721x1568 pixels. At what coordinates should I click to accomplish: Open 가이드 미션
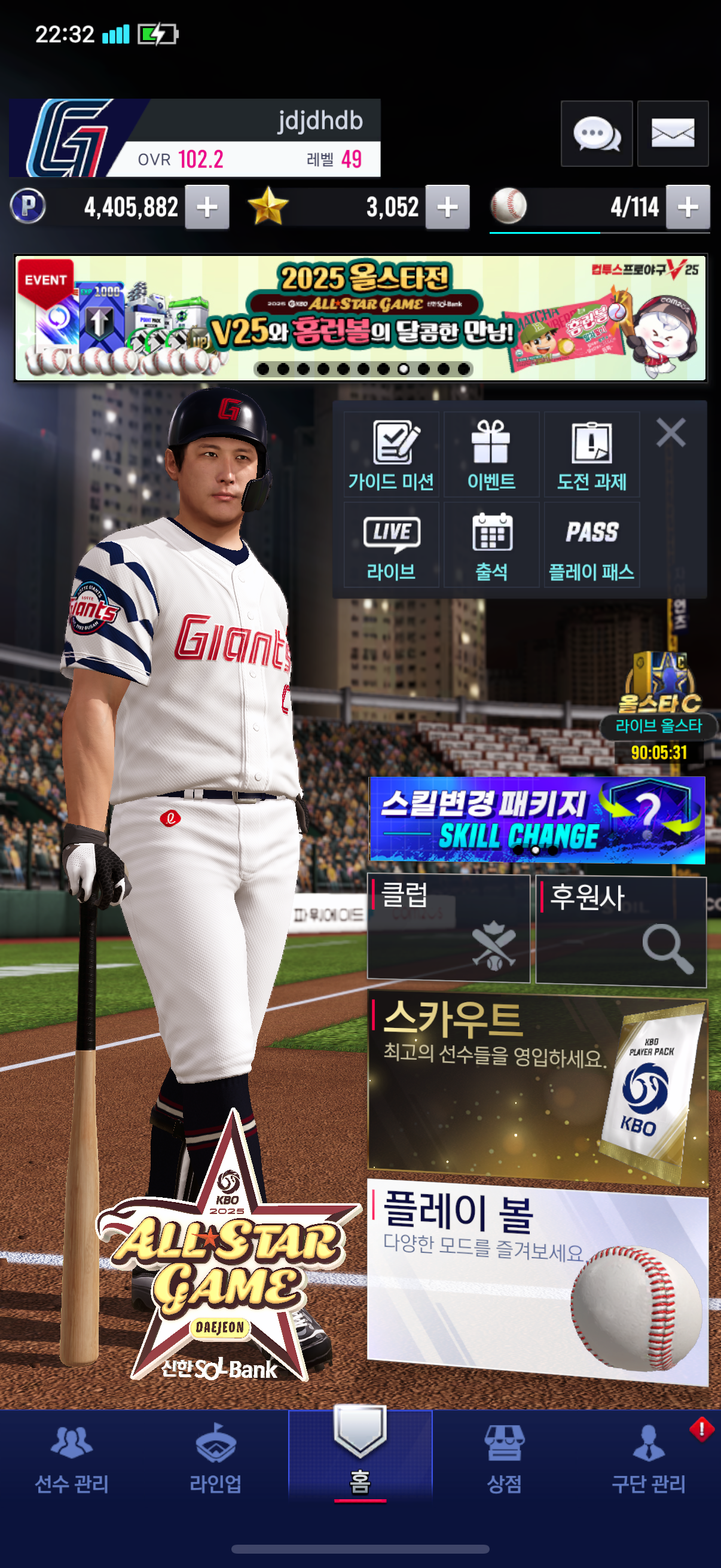[391, 454]
